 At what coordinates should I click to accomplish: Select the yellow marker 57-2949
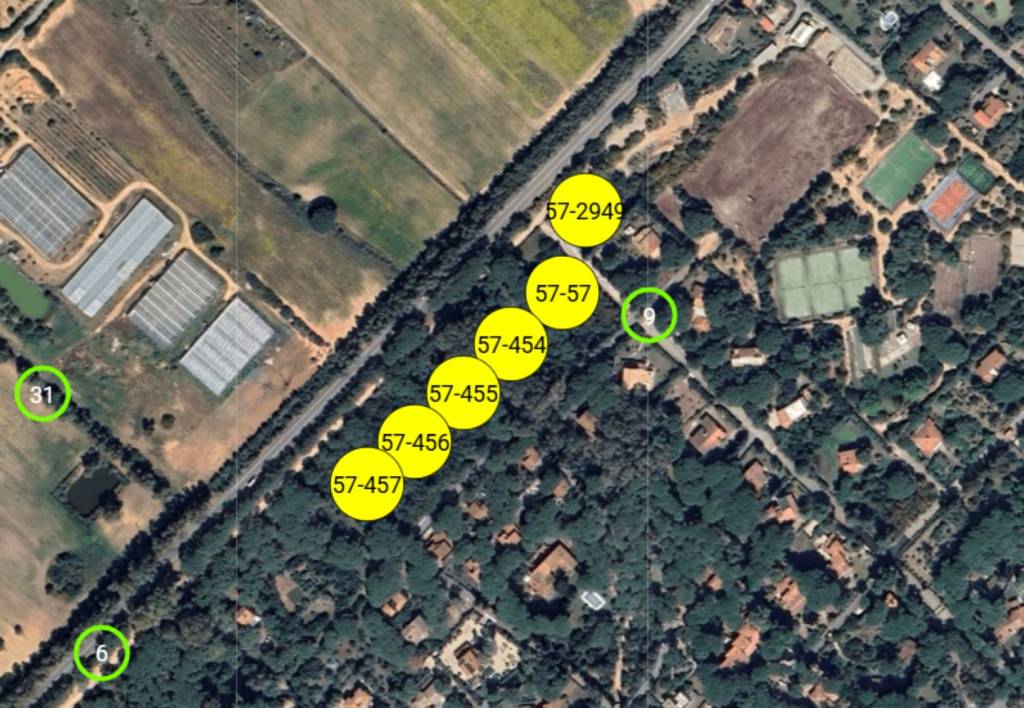point(586,210)
